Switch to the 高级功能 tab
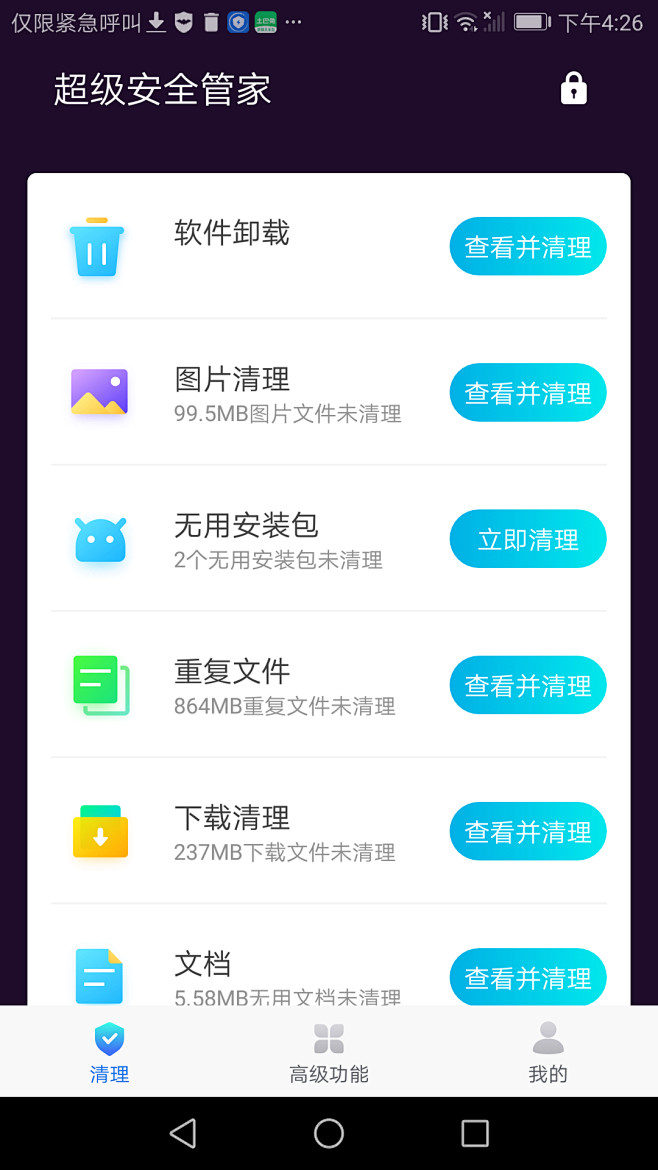 tap(329, 1052)
